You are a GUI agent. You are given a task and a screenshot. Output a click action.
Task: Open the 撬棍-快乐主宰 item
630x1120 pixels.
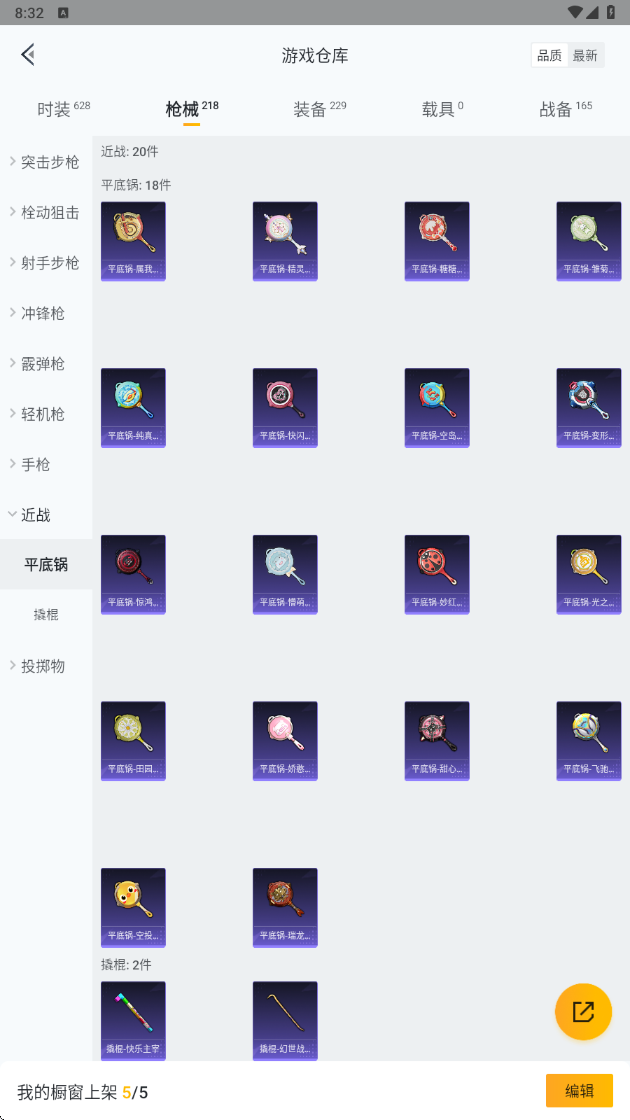tap(134, 1021)
